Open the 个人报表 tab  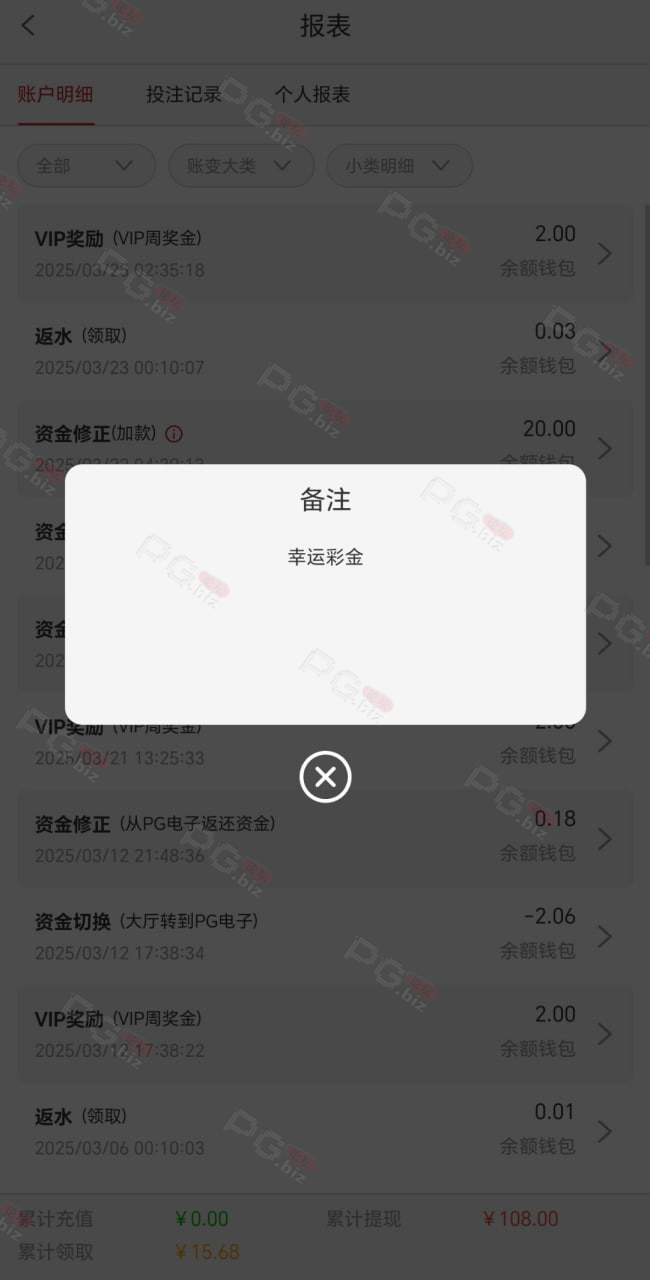(312, 95)
